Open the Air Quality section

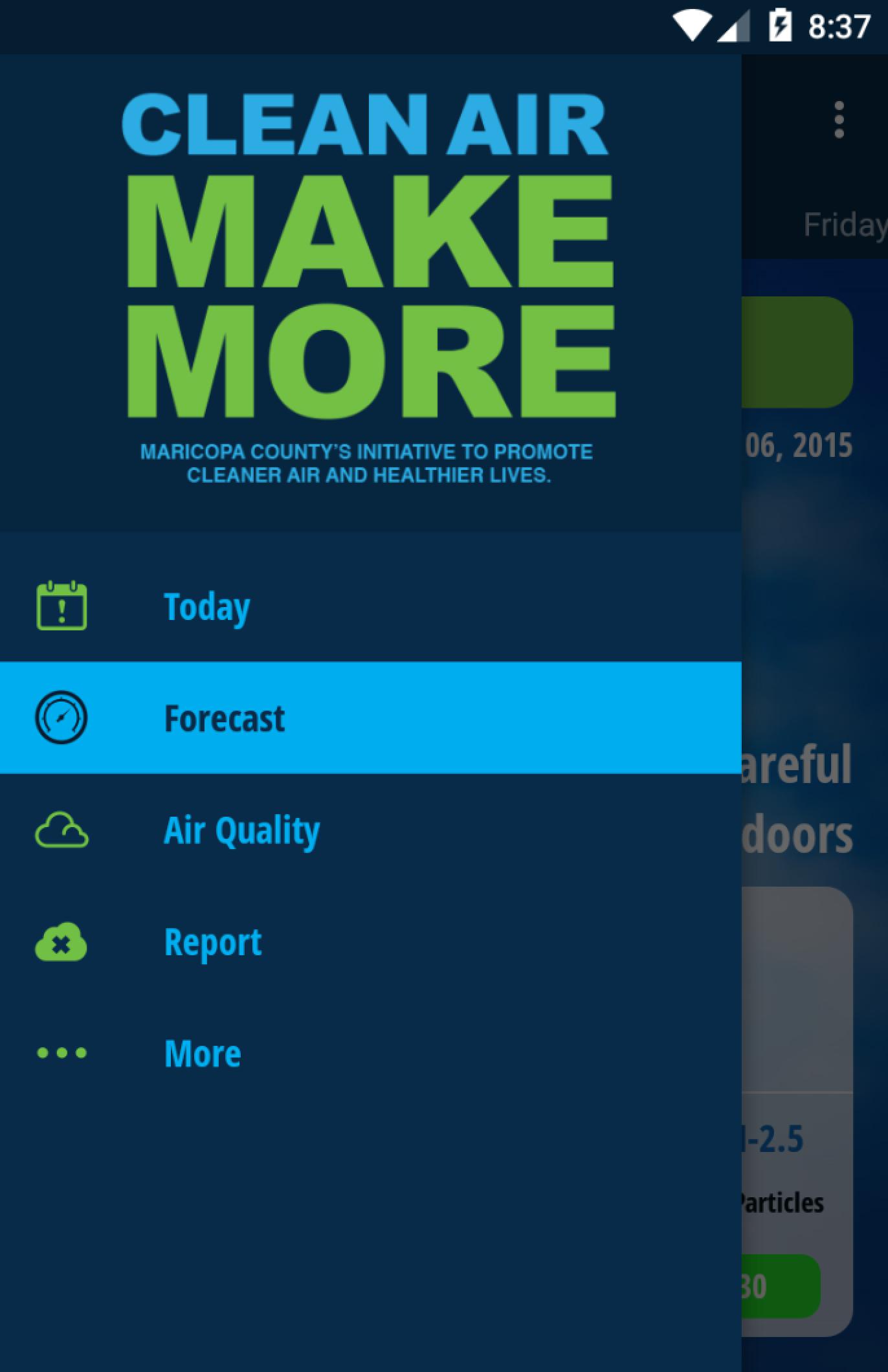[x=241, y=830]
